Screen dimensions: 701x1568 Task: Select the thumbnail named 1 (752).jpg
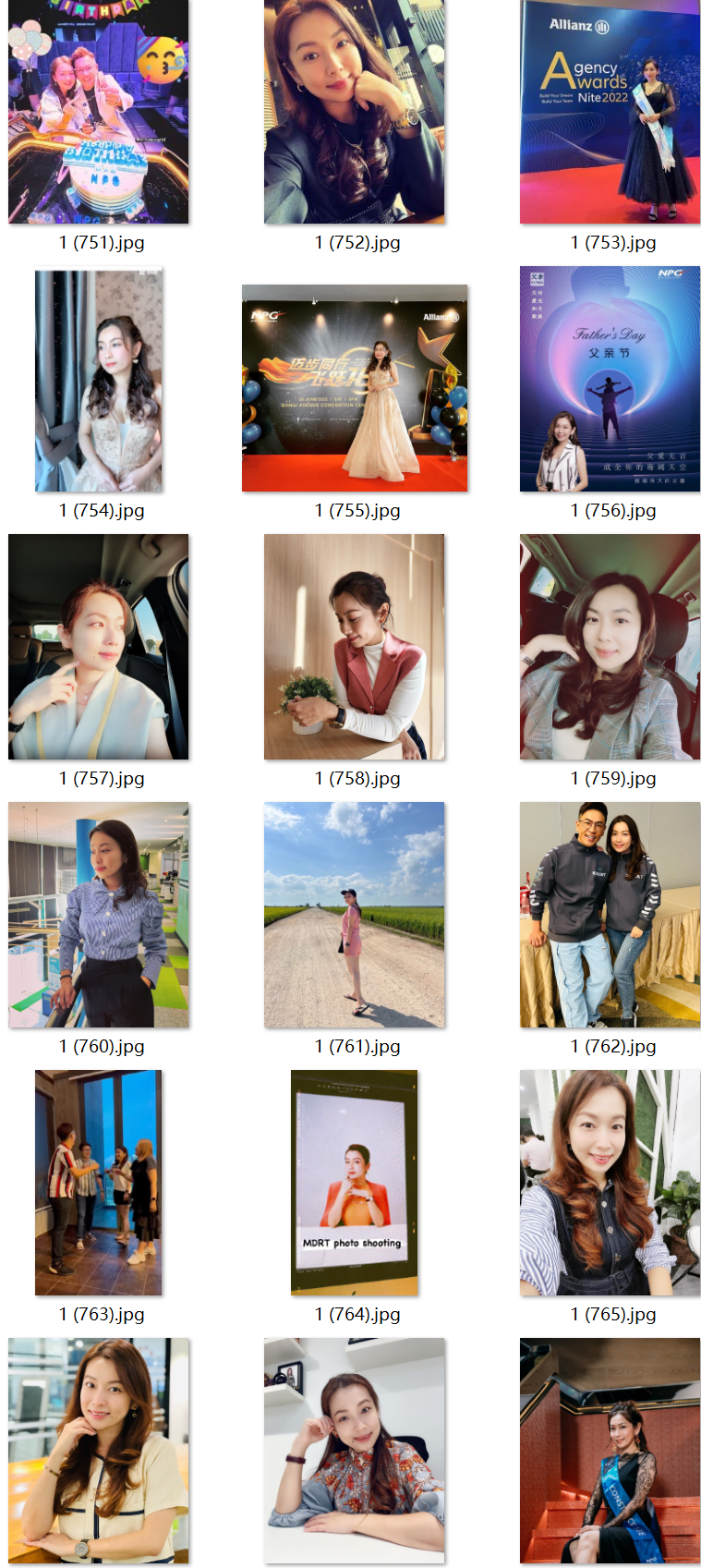(355, 111)
